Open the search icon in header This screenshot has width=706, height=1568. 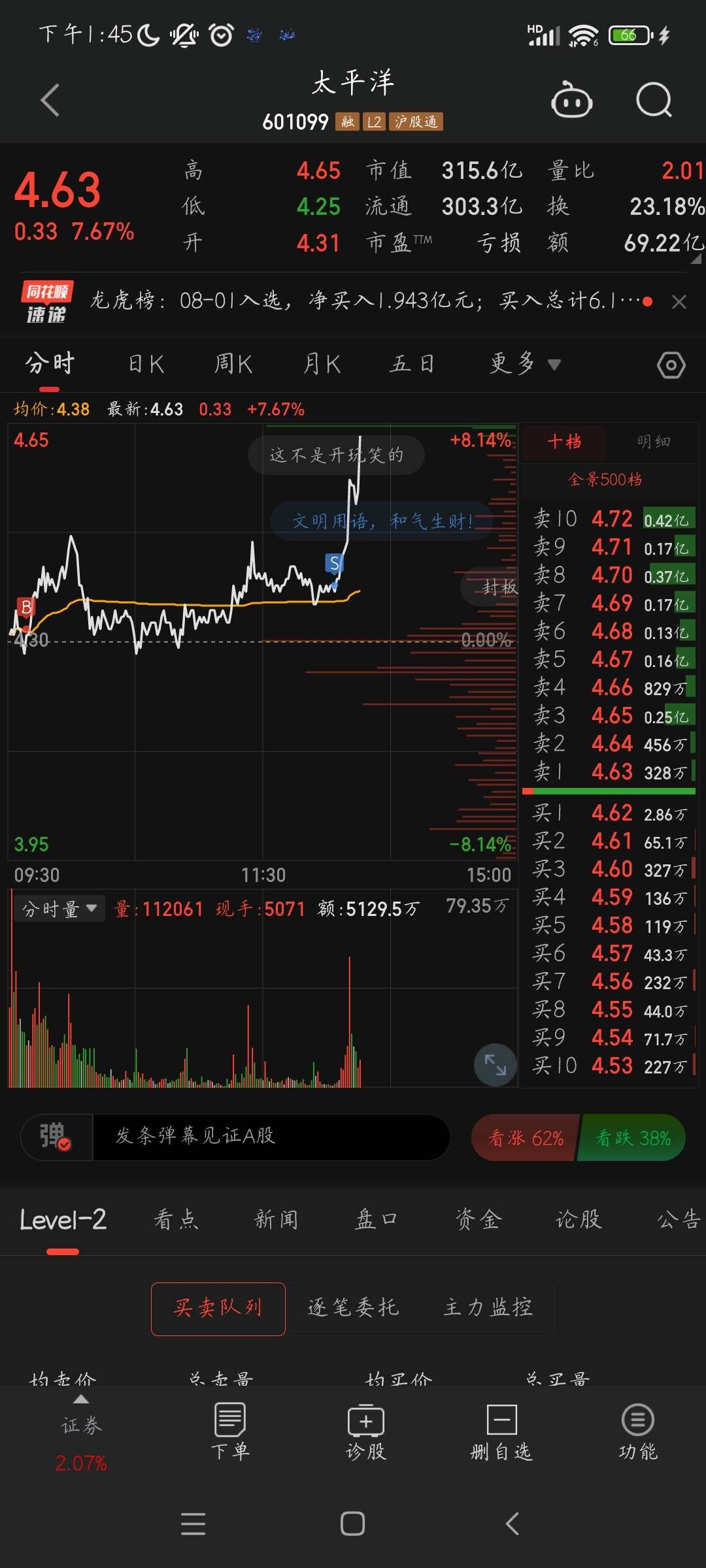[654, 101]
